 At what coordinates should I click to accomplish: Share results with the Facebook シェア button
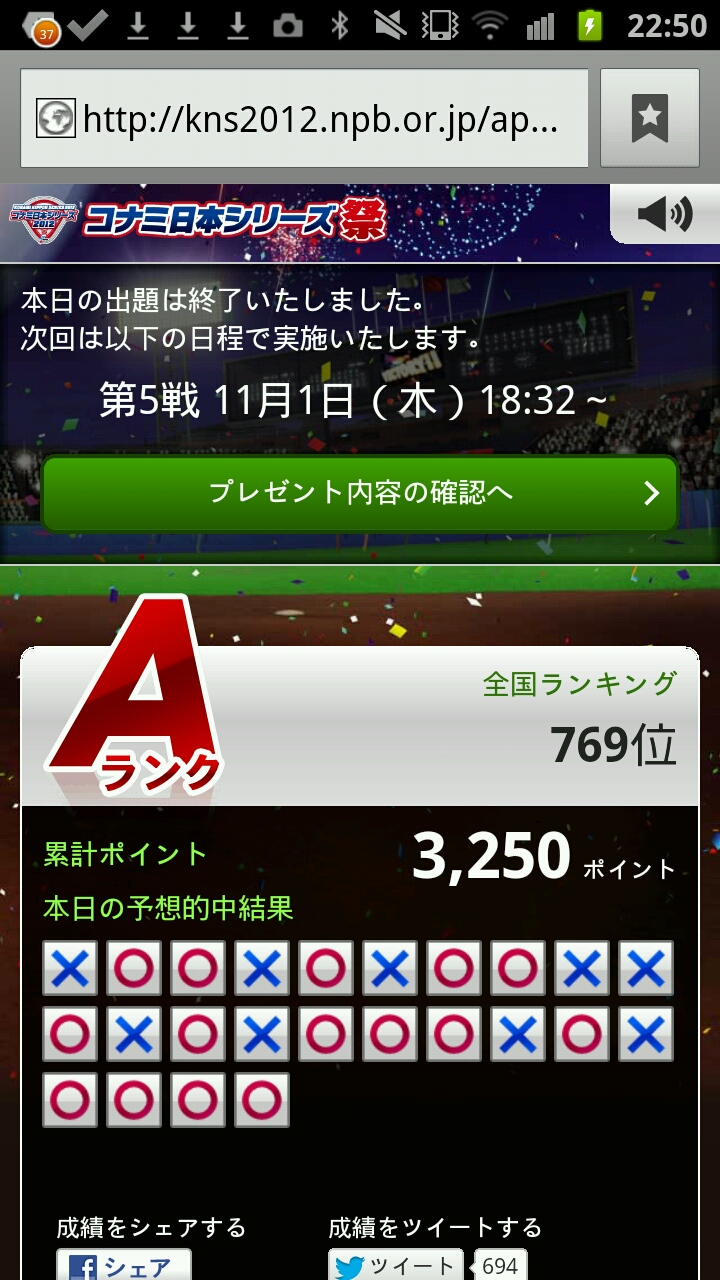pos(123,1265)
